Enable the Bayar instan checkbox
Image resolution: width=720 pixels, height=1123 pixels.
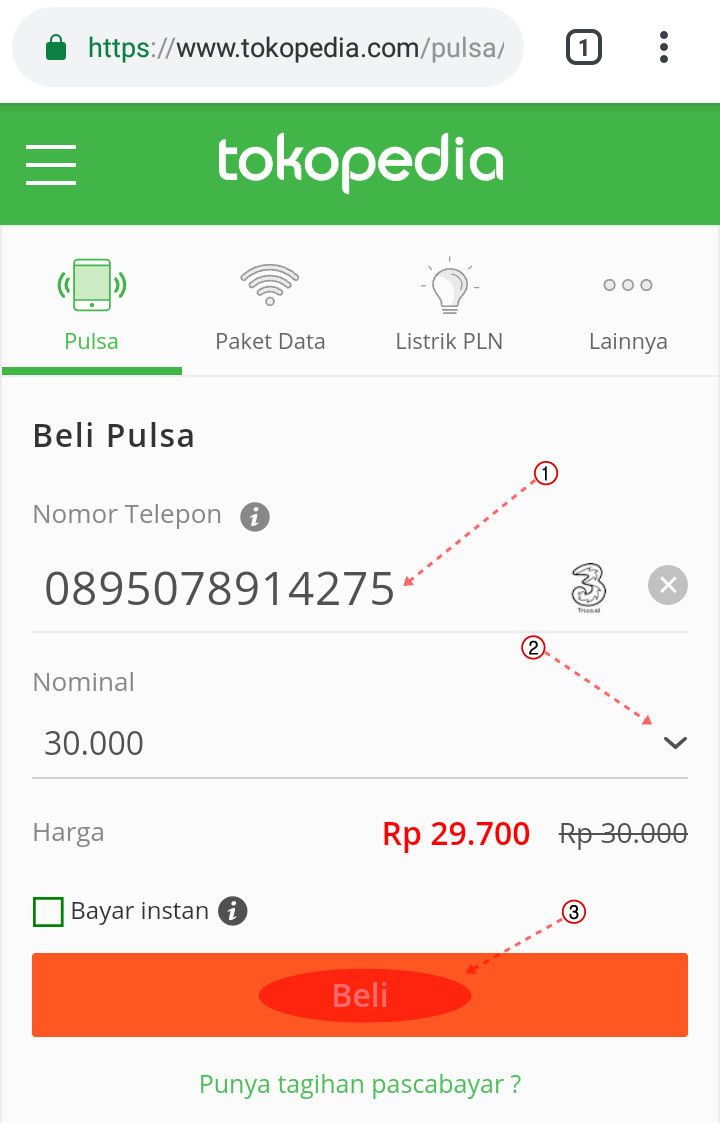[48, 912]
